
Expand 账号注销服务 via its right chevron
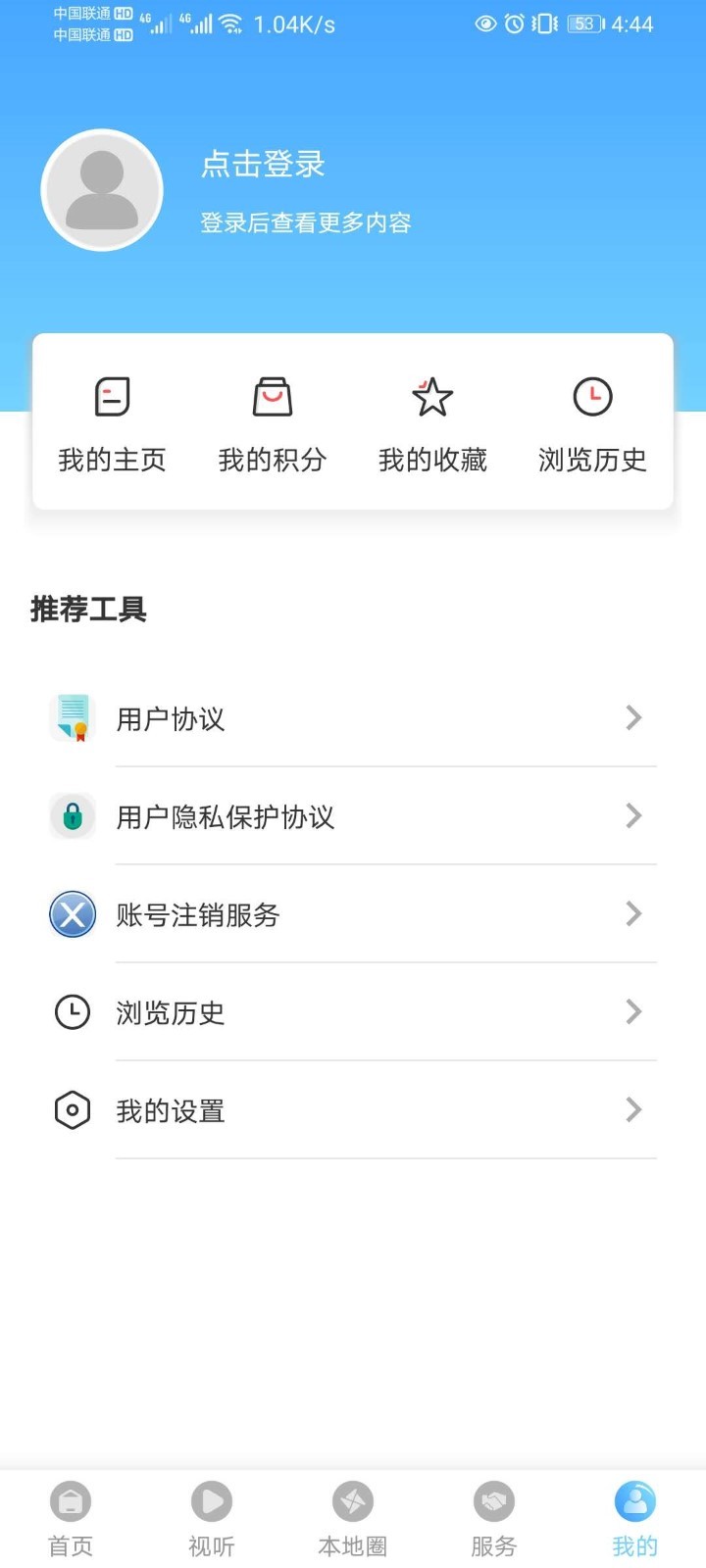coord(633,913)
